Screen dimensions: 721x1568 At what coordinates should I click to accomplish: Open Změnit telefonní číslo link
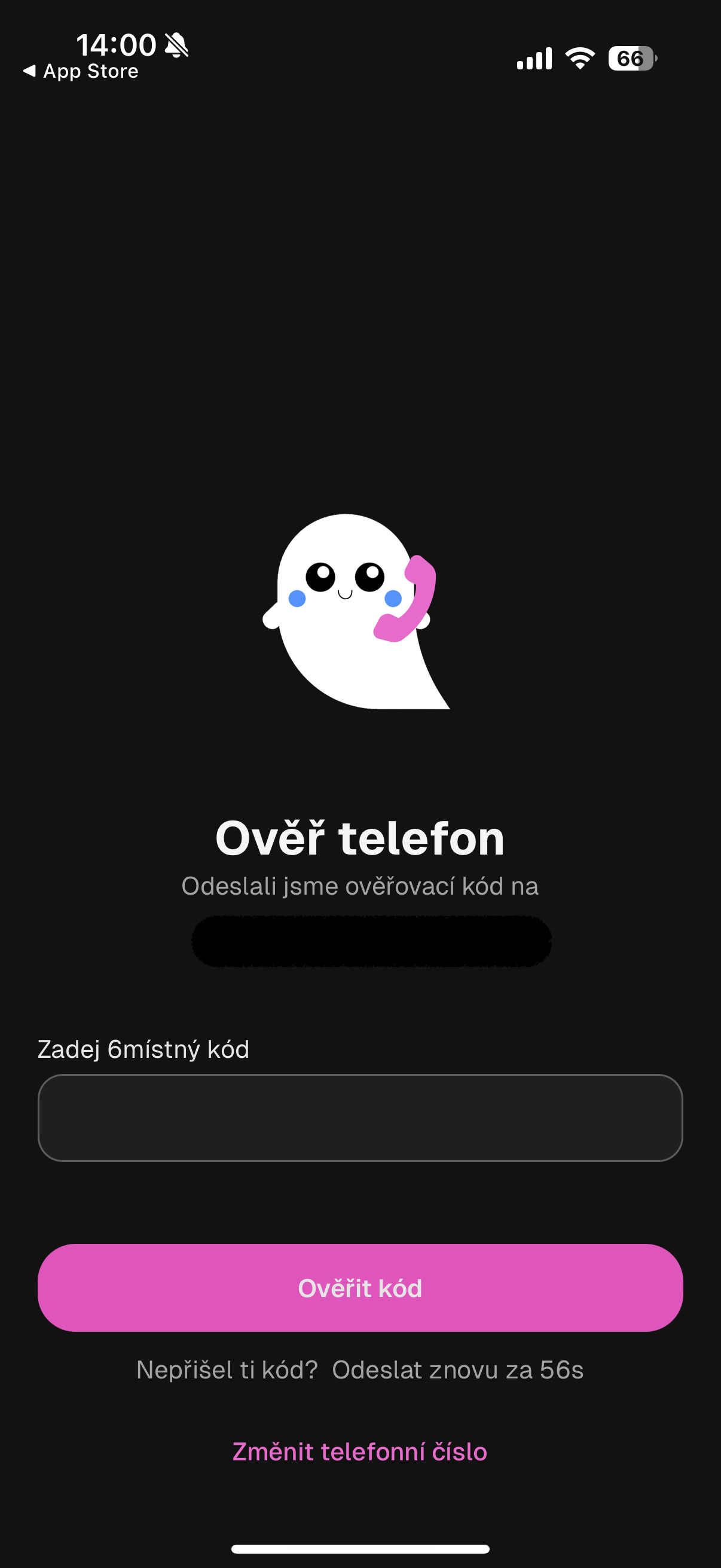pos(359,1452)
